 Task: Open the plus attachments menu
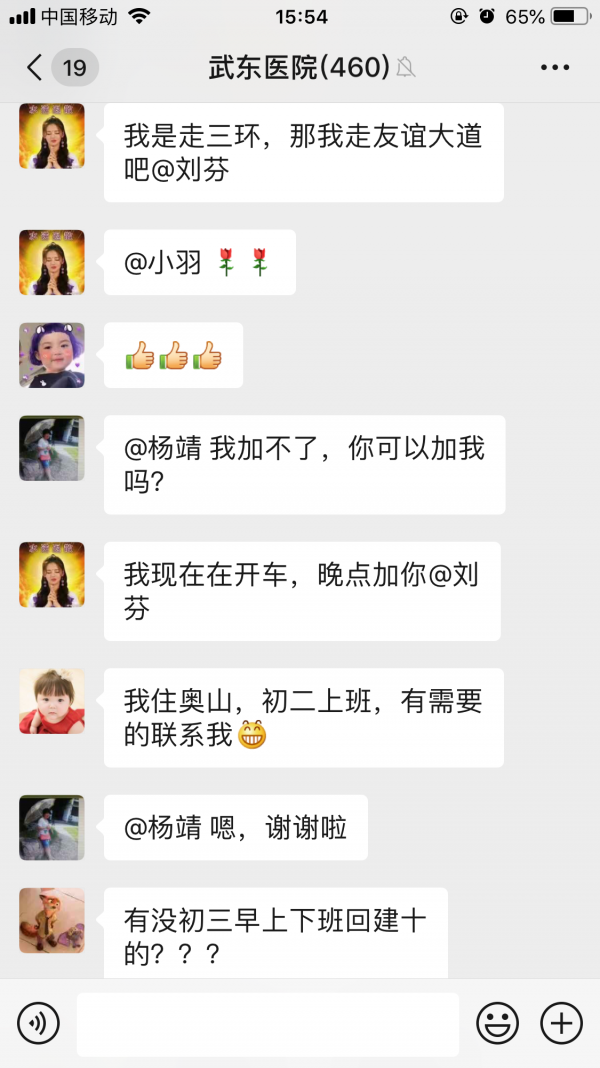(561, 1023)
